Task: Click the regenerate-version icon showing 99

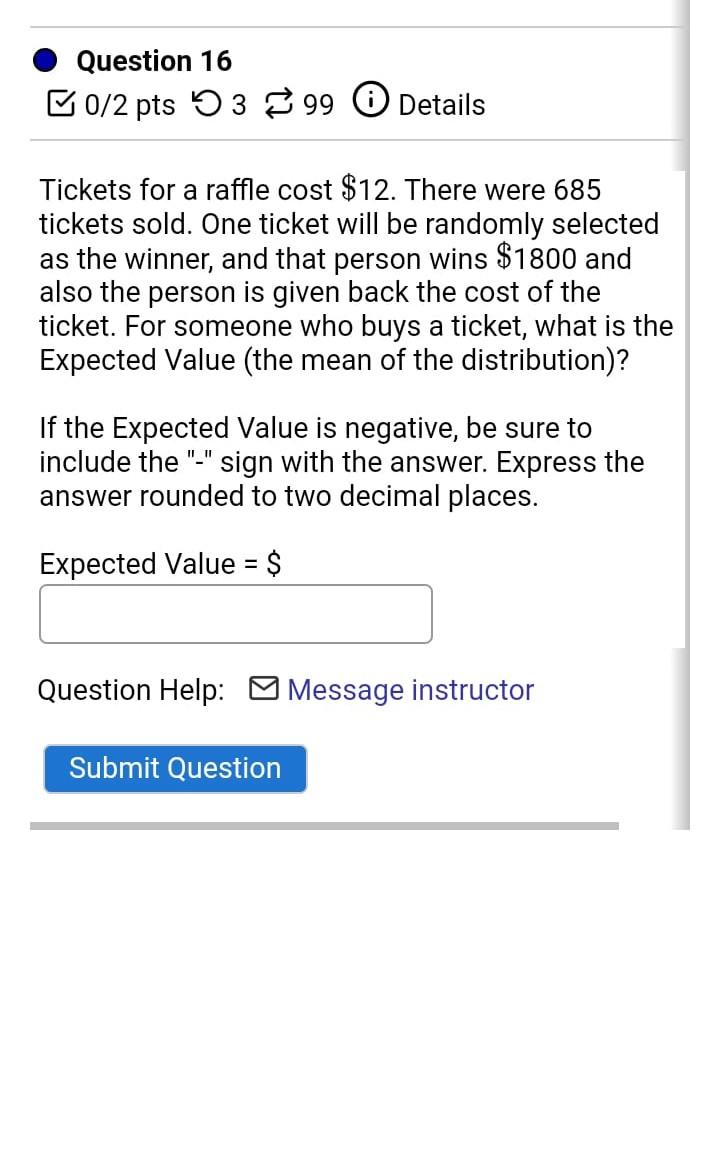Action: [x=278, y=103]
